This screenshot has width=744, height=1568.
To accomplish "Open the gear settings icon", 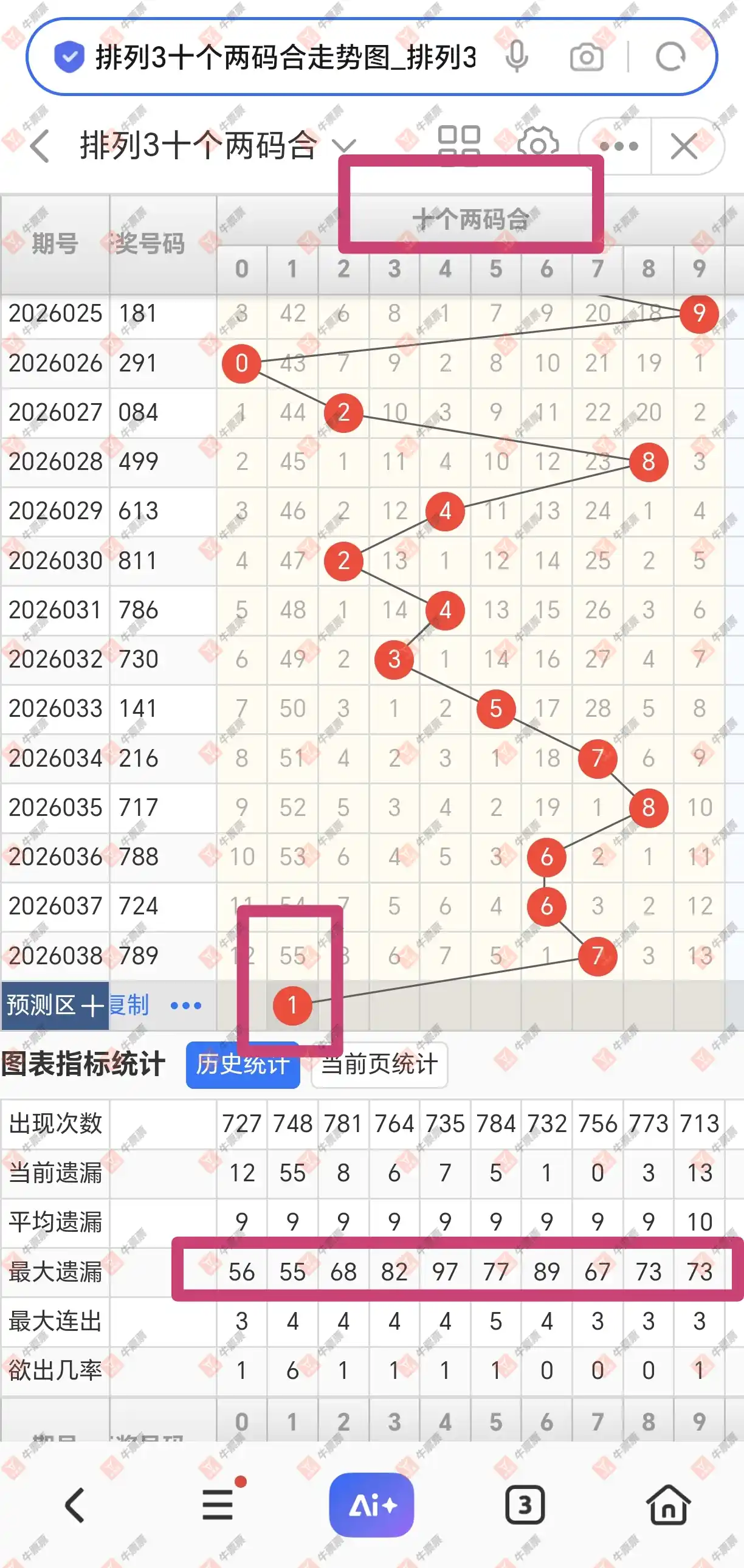I will point(538,145).
